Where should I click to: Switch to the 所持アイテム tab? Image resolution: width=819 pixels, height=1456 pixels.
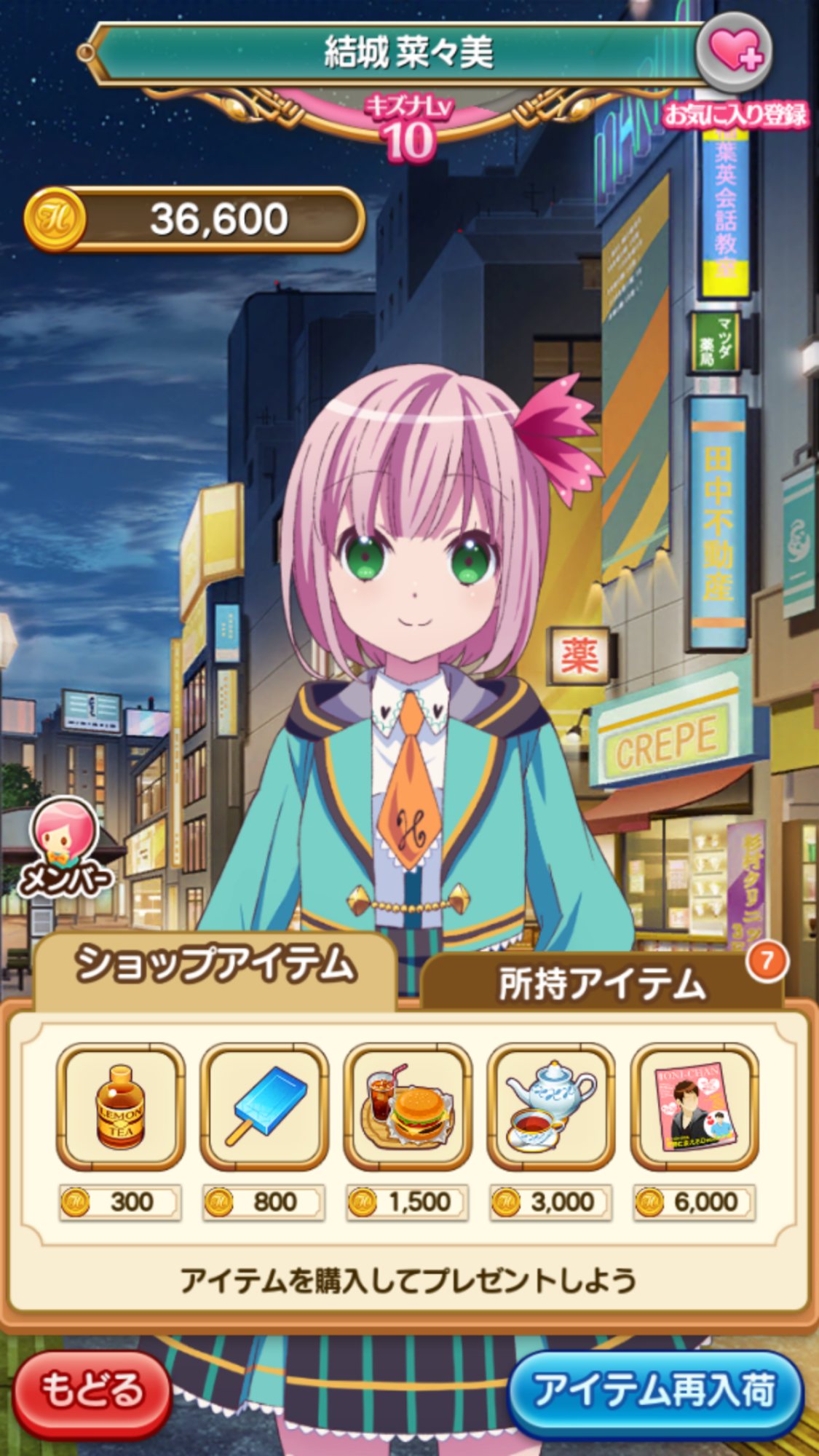[x=601, y=984]
